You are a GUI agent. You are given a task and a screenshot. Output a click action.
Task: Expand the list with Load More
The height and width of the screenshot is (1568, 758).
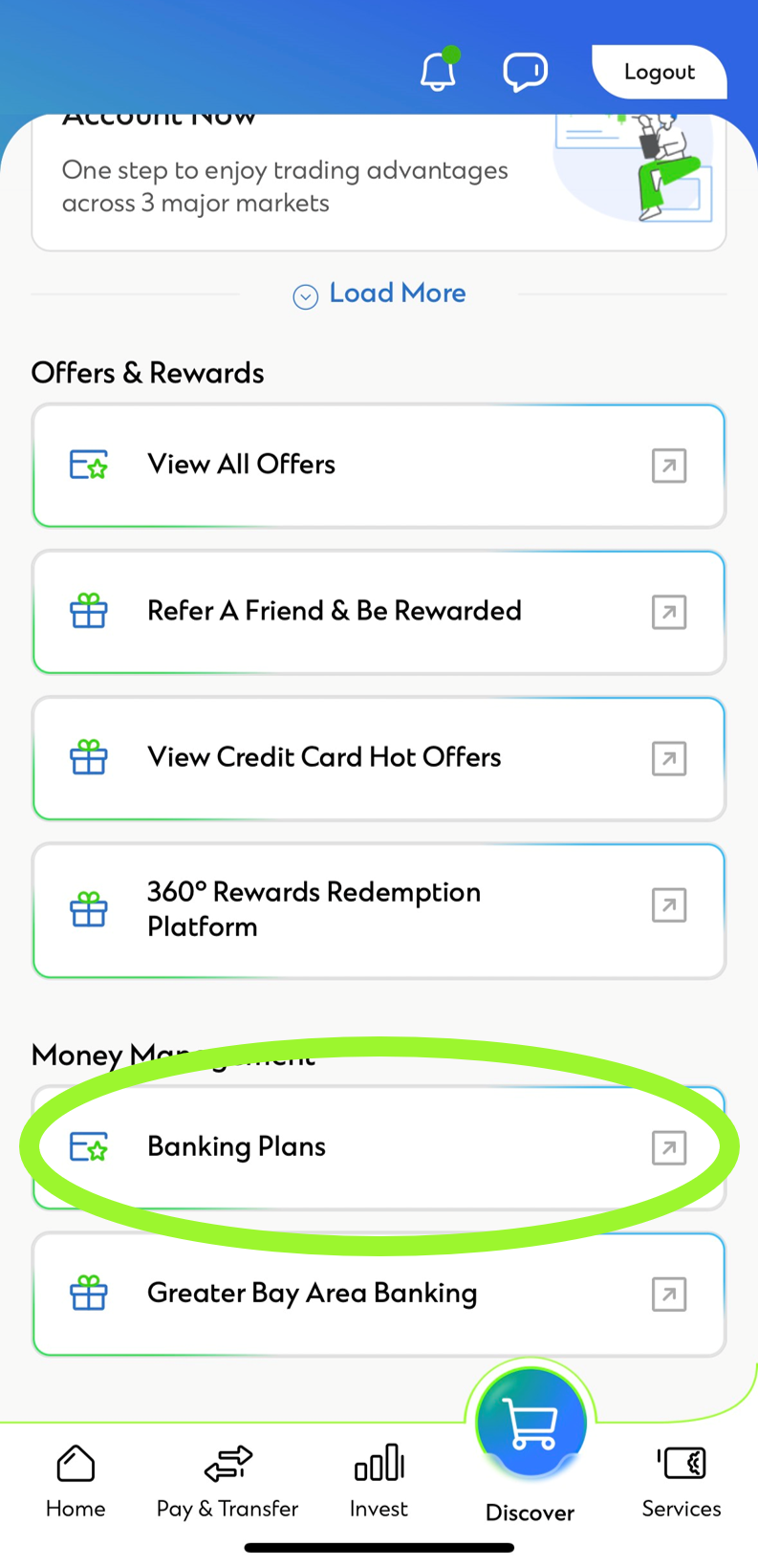click(379, 294)
